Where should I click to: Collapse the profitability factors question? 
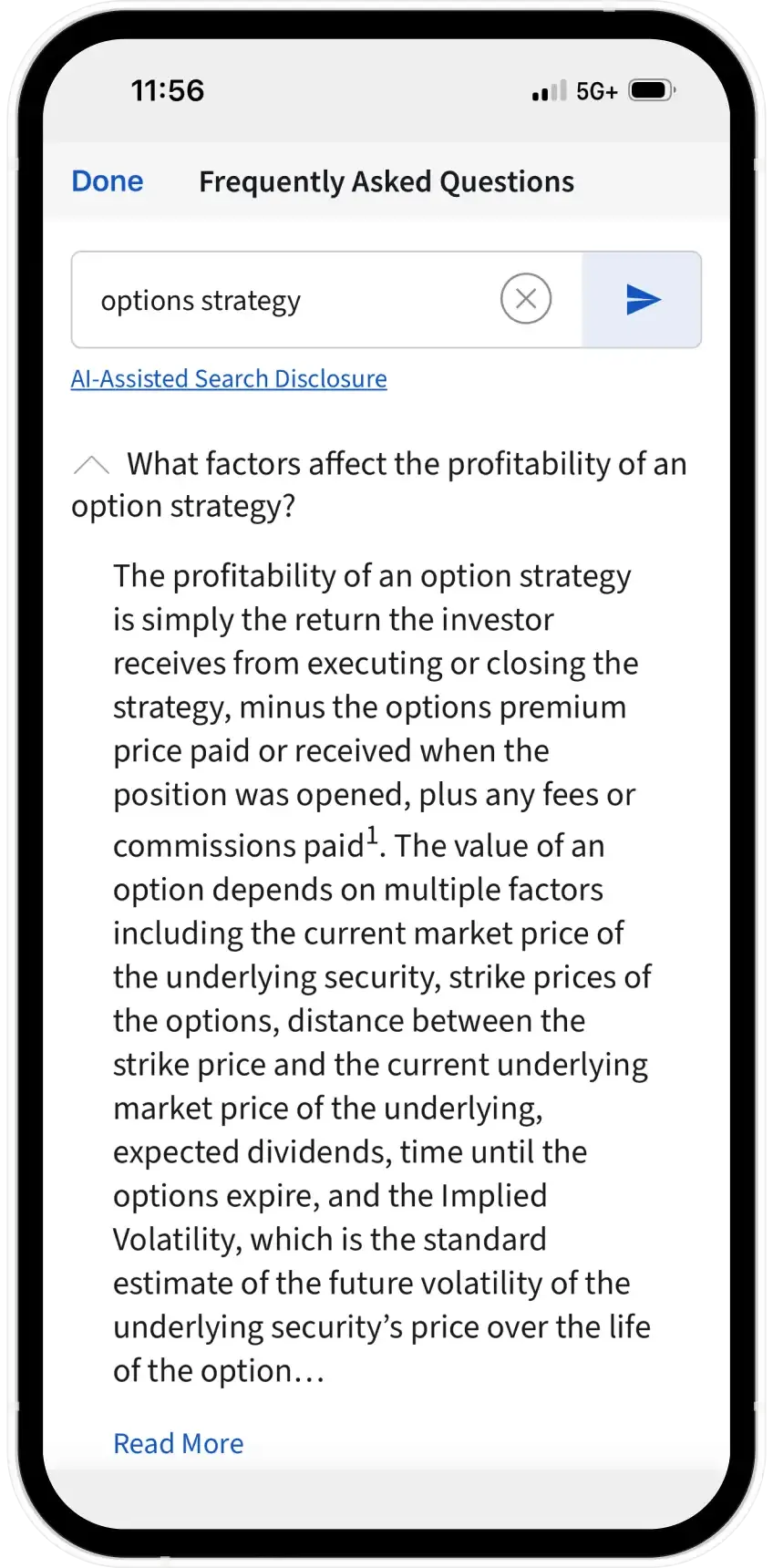pos(91,466)
